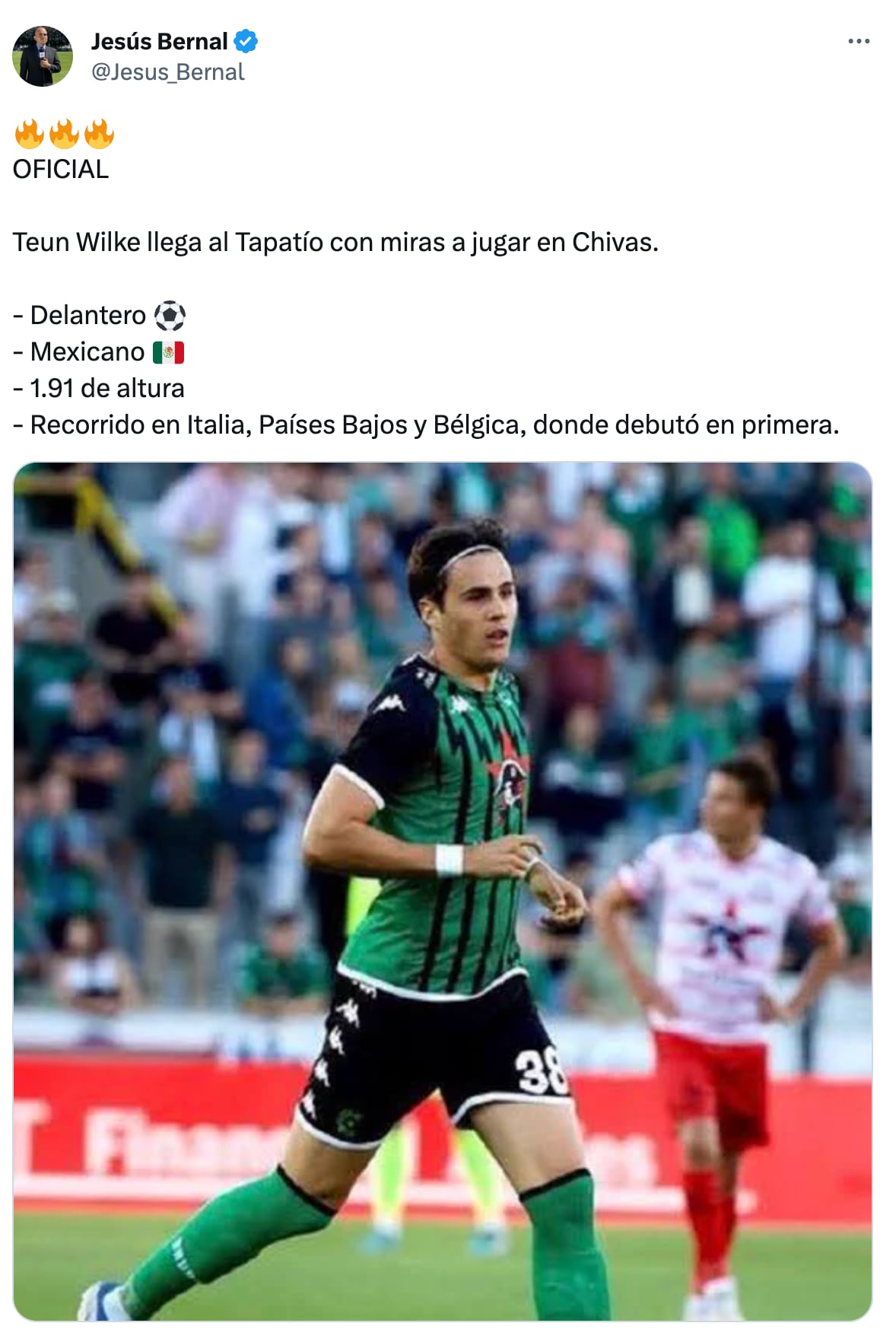Viewport: 896px width, 1339px height.
Task: Open the attached player photo
Action: [x=443, y=891]
